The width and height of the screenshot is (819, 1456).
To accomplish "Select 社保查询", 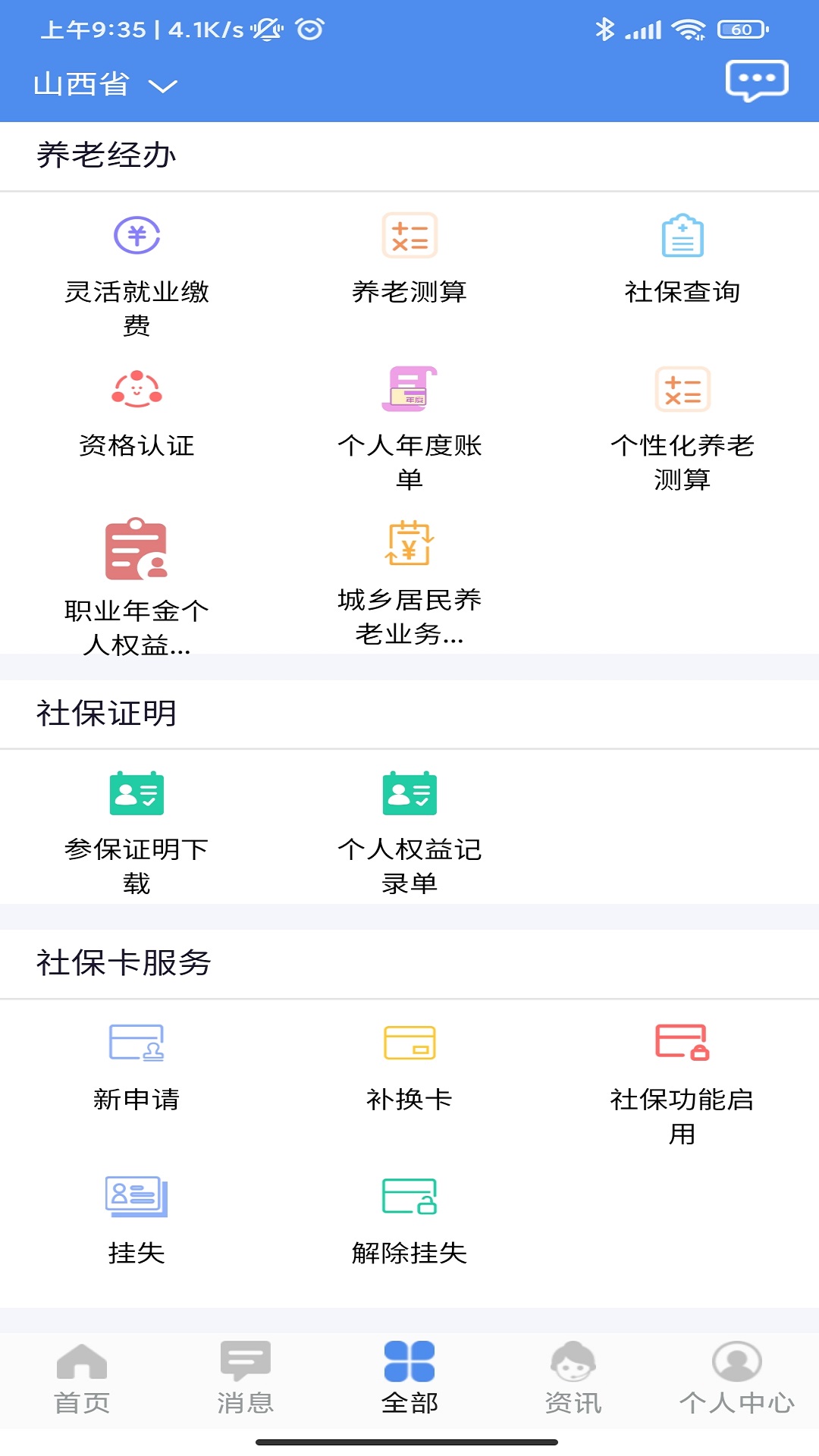I will (x=682, y=259).
